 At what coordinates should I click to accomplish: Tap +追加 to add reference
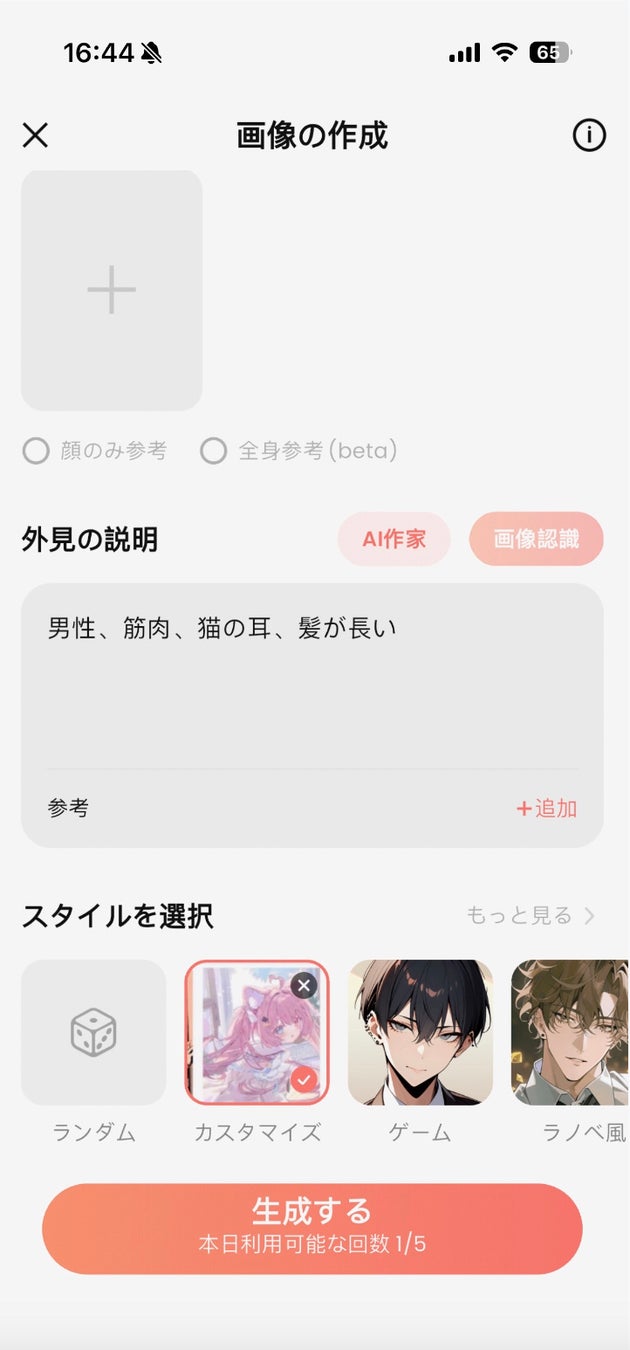tap(546, 808)
